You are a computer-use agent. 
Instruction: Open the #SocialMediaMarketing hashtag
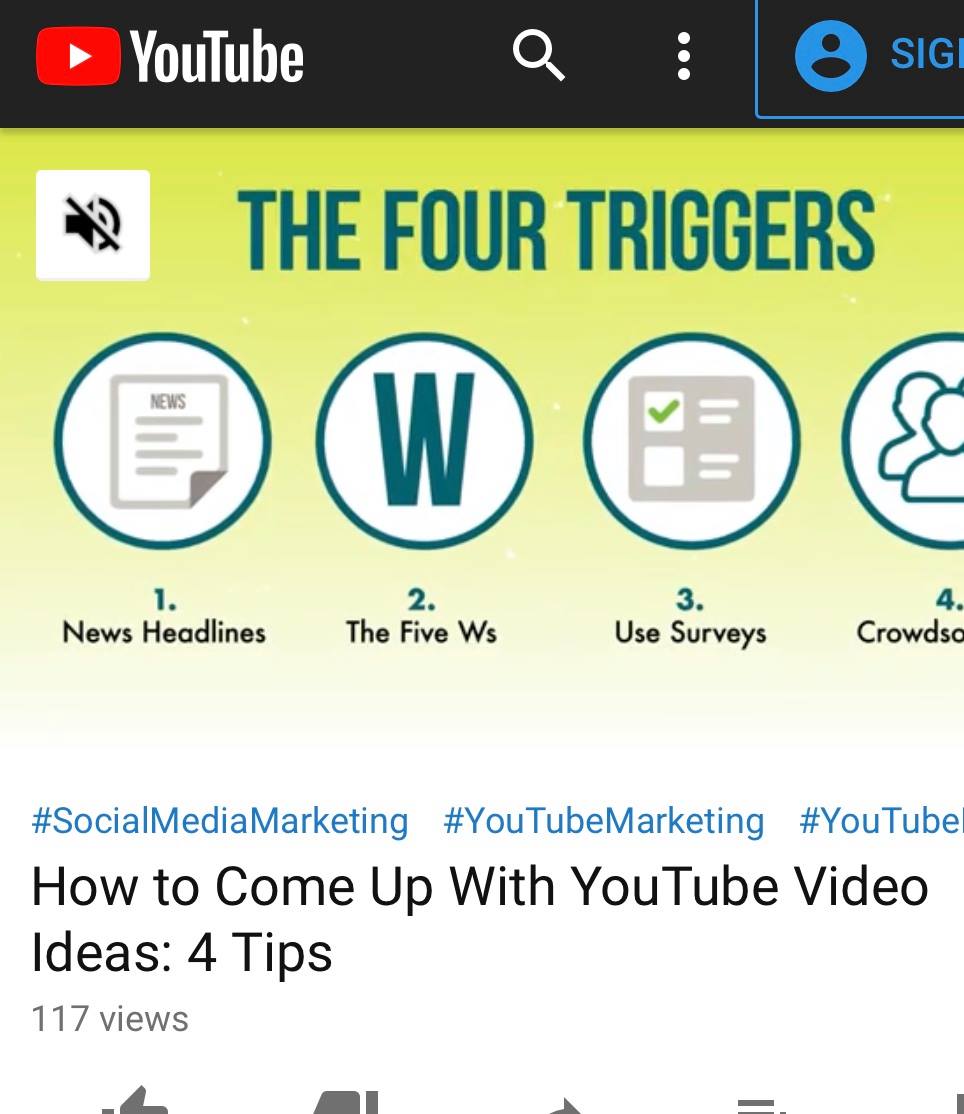pos(220,821)
